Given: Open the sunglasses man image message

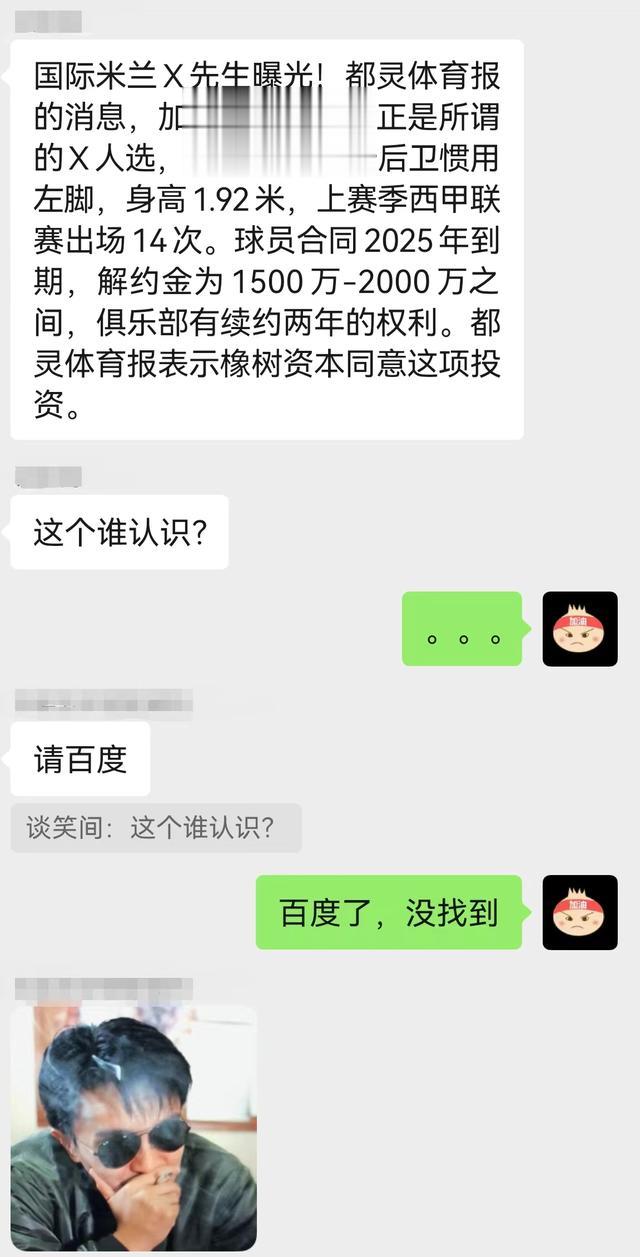Looking at the screenshot, I should [133, 1127].
